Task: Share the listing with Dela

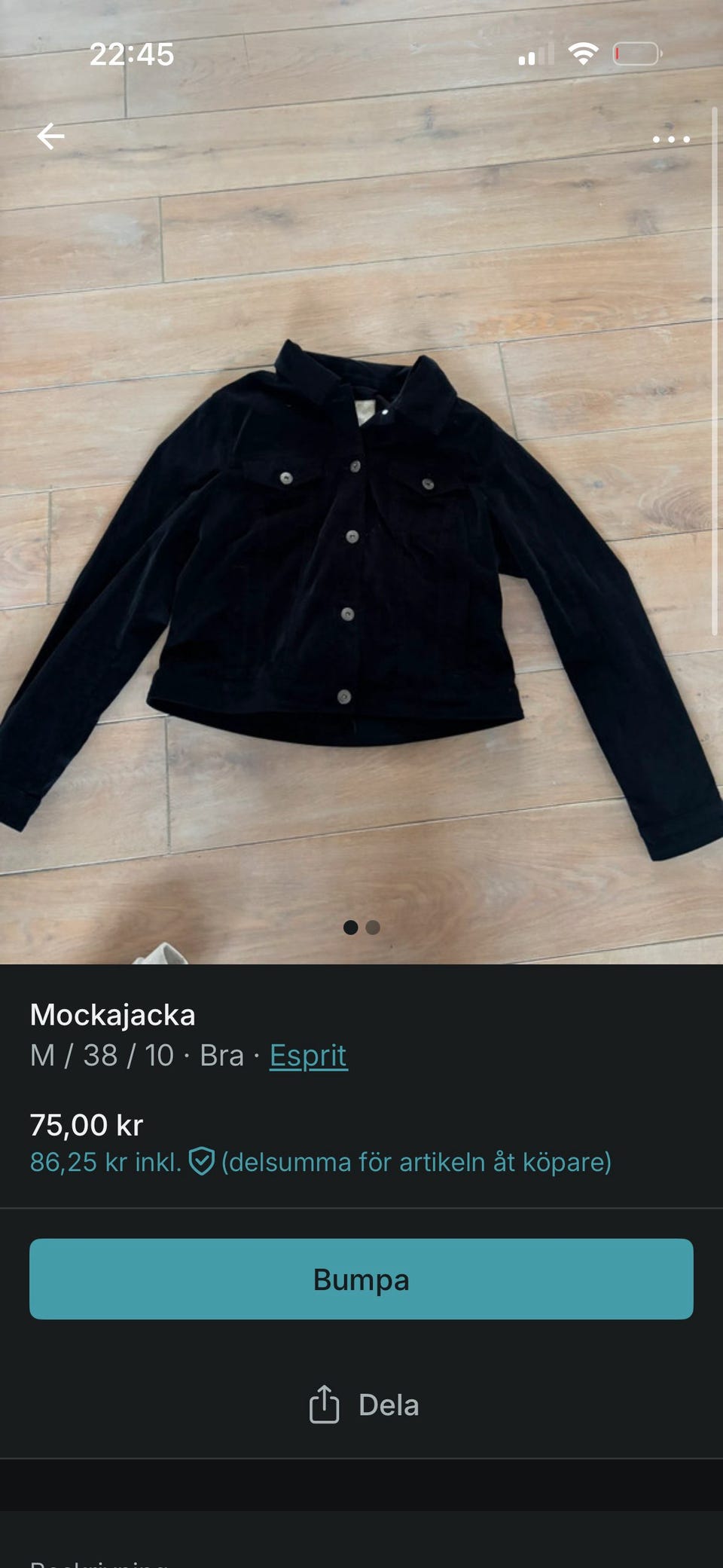Action: tap(364, 1404)
